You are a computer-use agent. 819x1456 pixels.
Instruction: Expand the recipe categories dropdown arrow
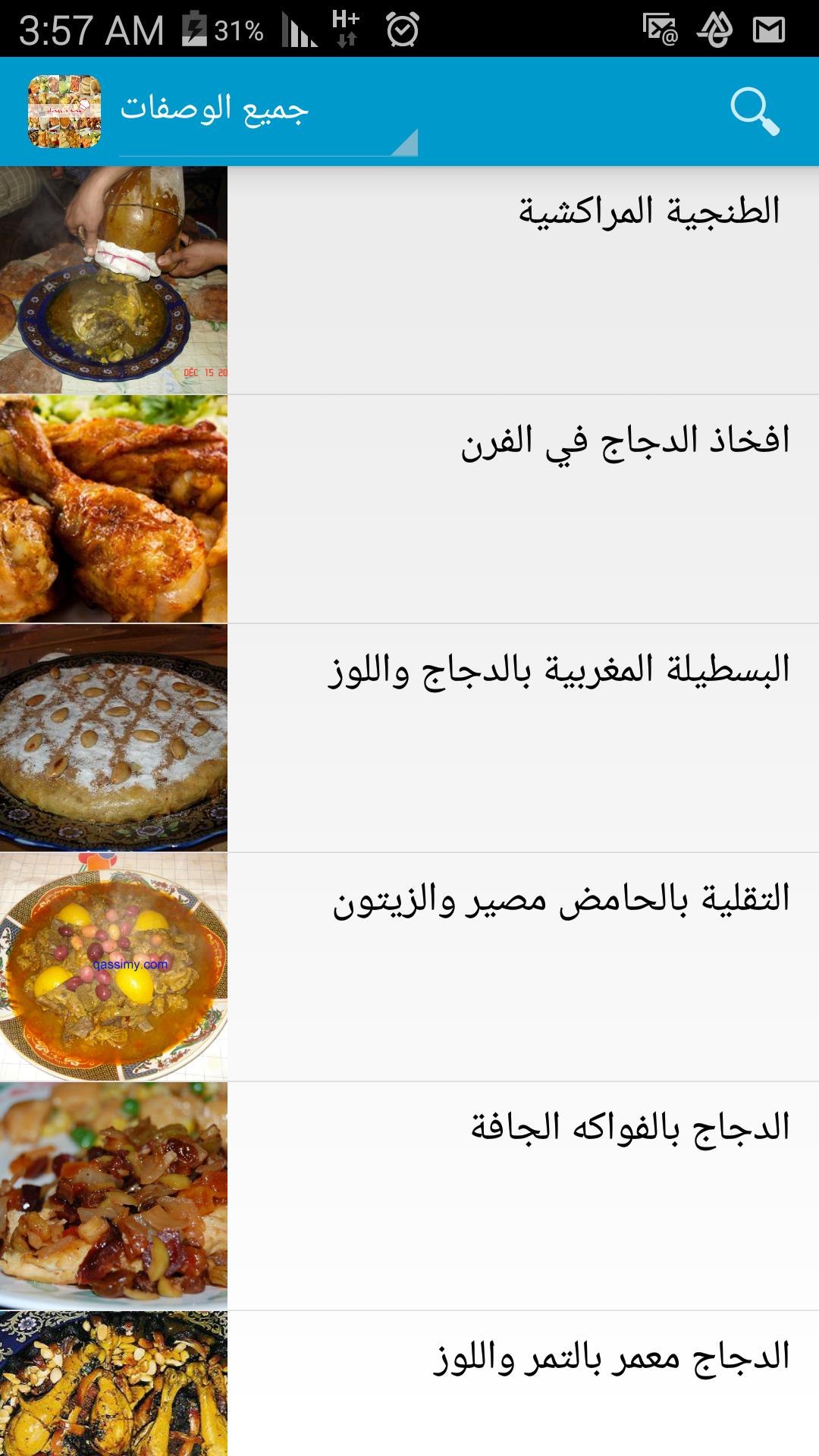click(x=406, y=143)
